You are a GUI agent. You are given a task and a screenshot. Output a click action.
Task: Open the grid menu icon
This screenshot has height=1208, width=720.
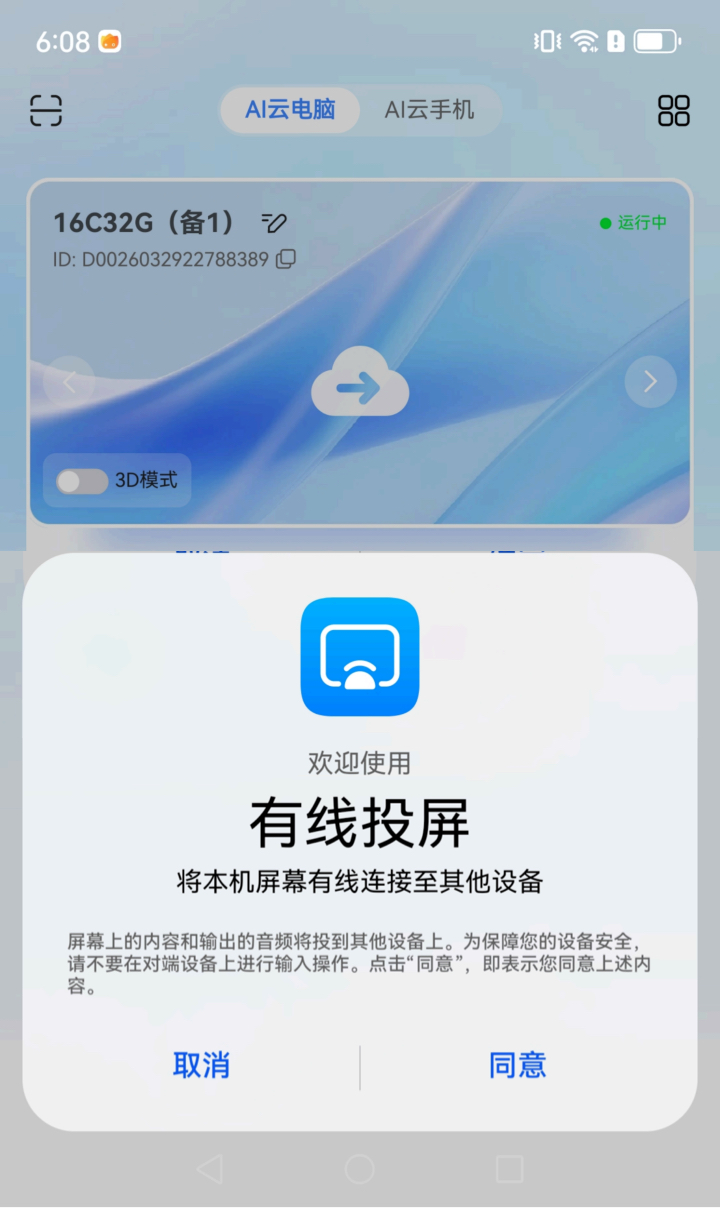[674, 110]
